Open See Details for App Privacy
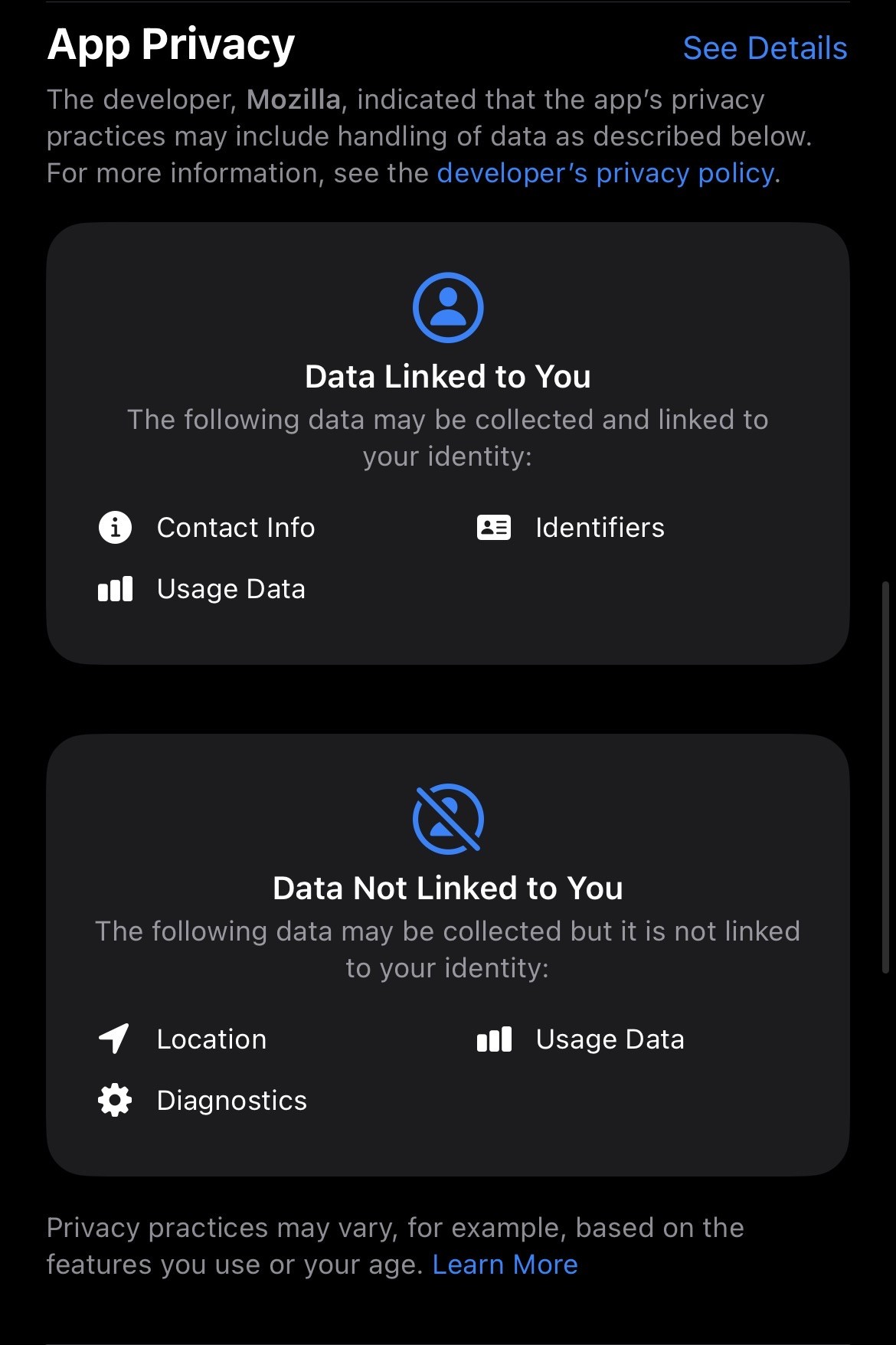The height and width of the screenshot is (1345, 896). click(x=764, y=48)
